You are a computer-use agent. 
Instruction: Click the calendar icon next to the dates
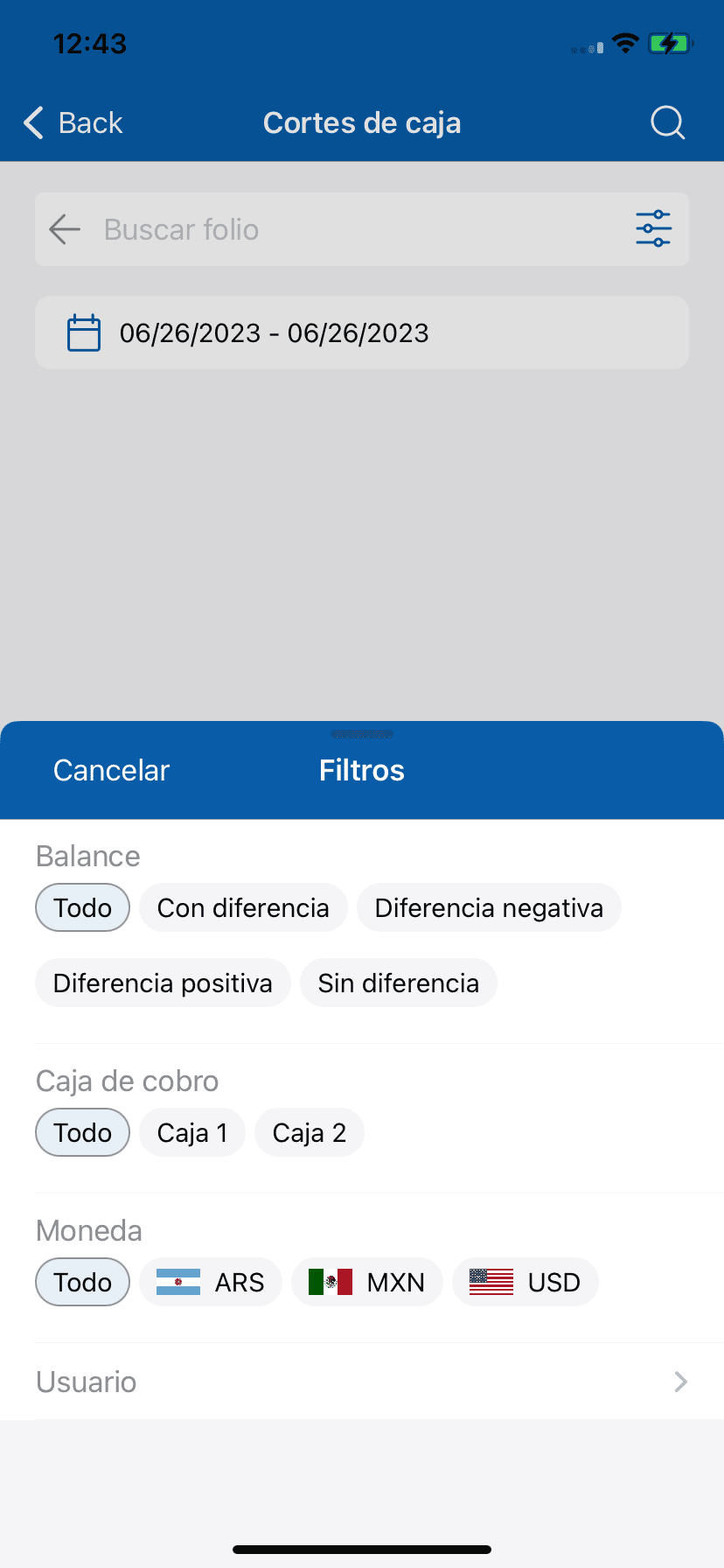83,332
